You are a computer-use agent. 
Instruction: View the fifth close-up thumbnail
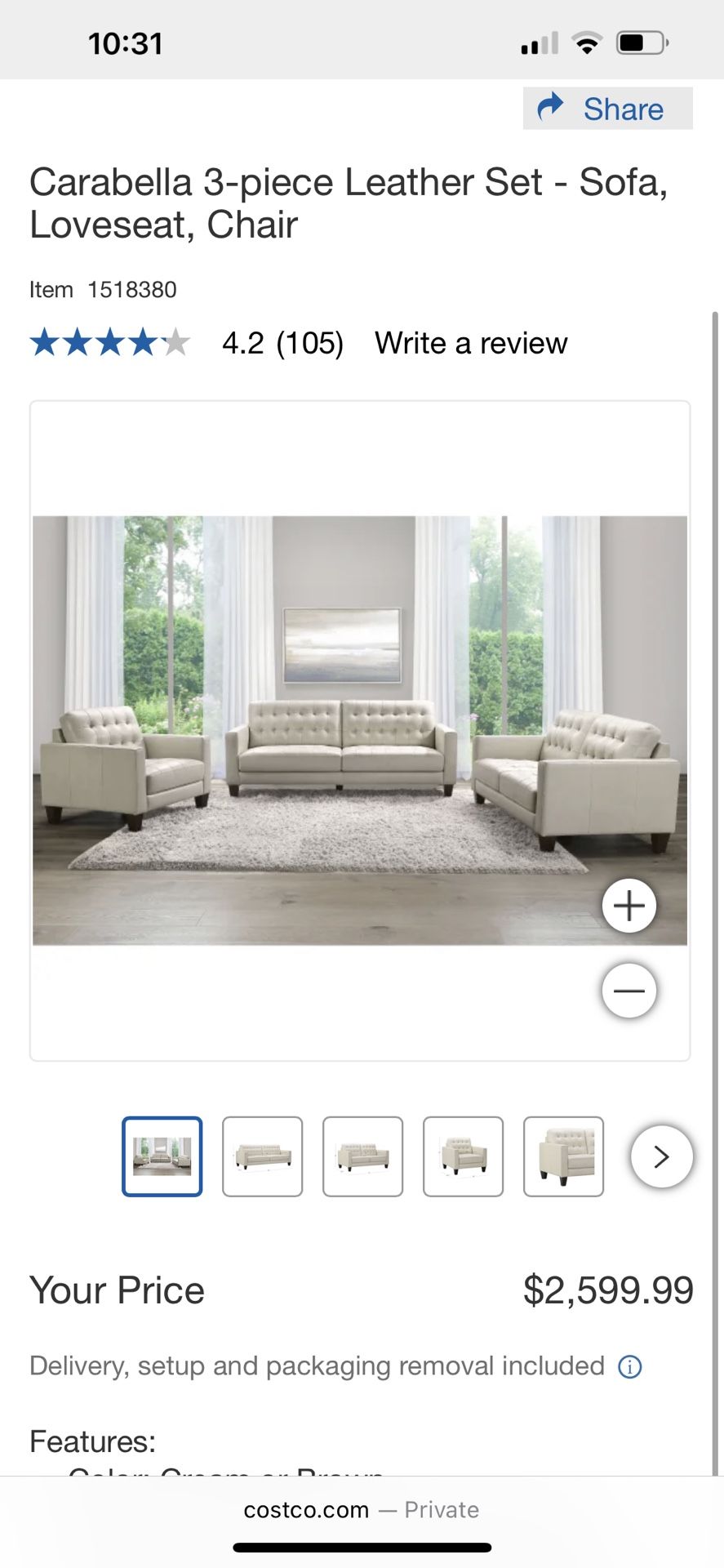coord(563,1156)
